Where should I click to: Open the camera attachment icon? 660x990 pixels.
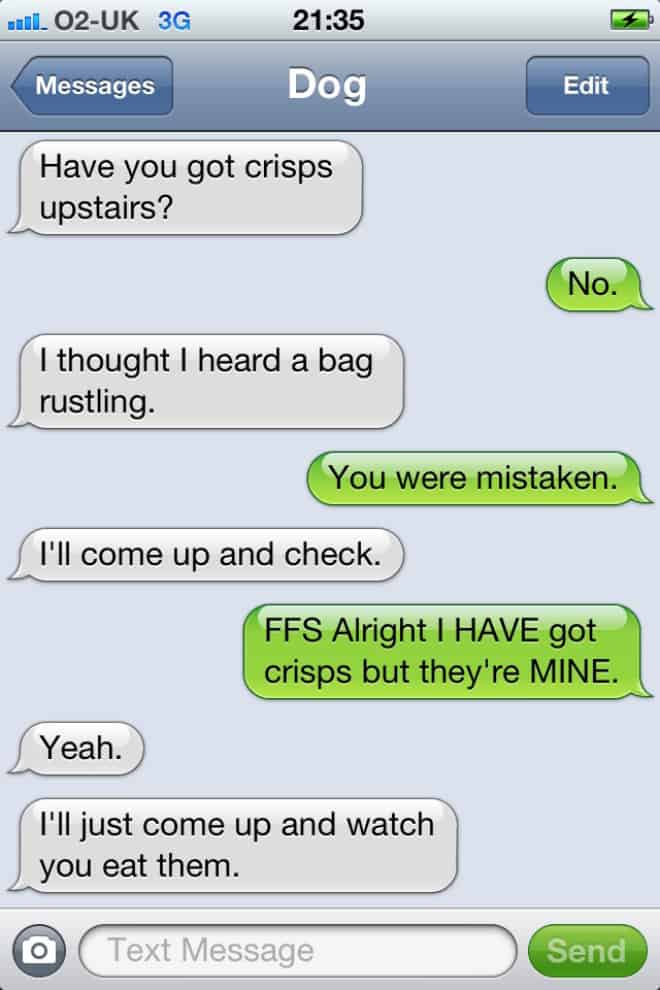[x=39, y=950]
